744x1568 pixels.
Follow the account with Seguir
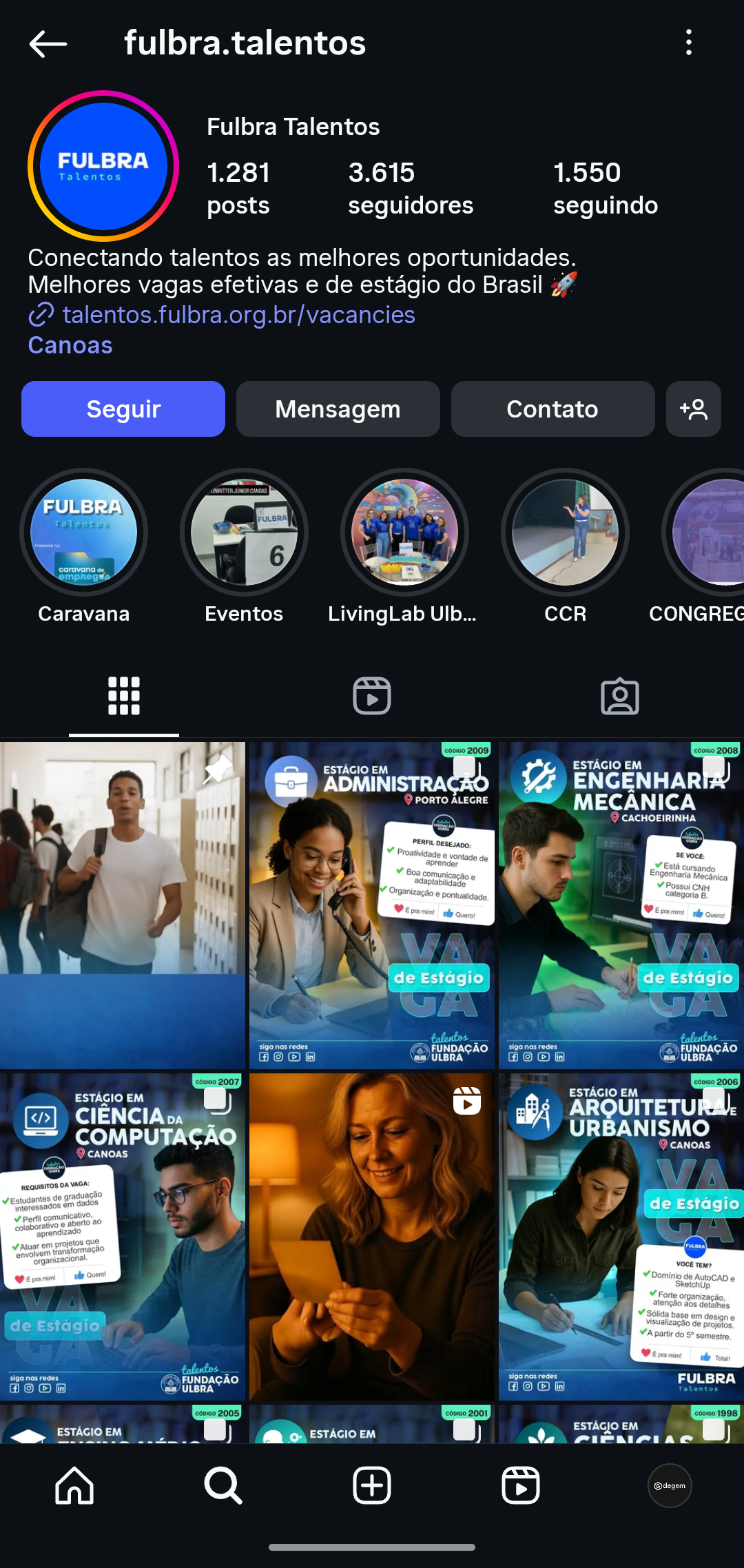tap(123, 409)
